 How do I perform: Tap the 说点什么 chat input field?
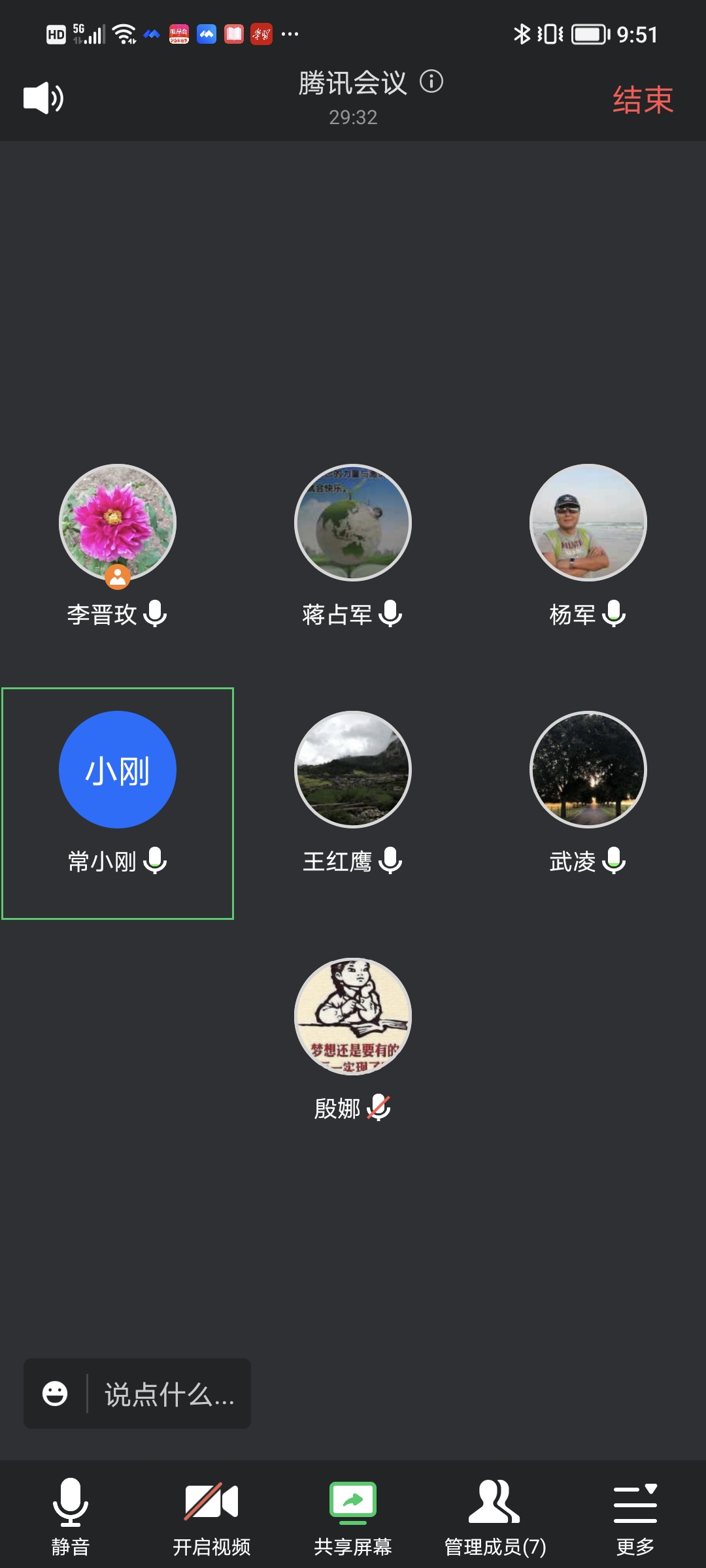169,1394
